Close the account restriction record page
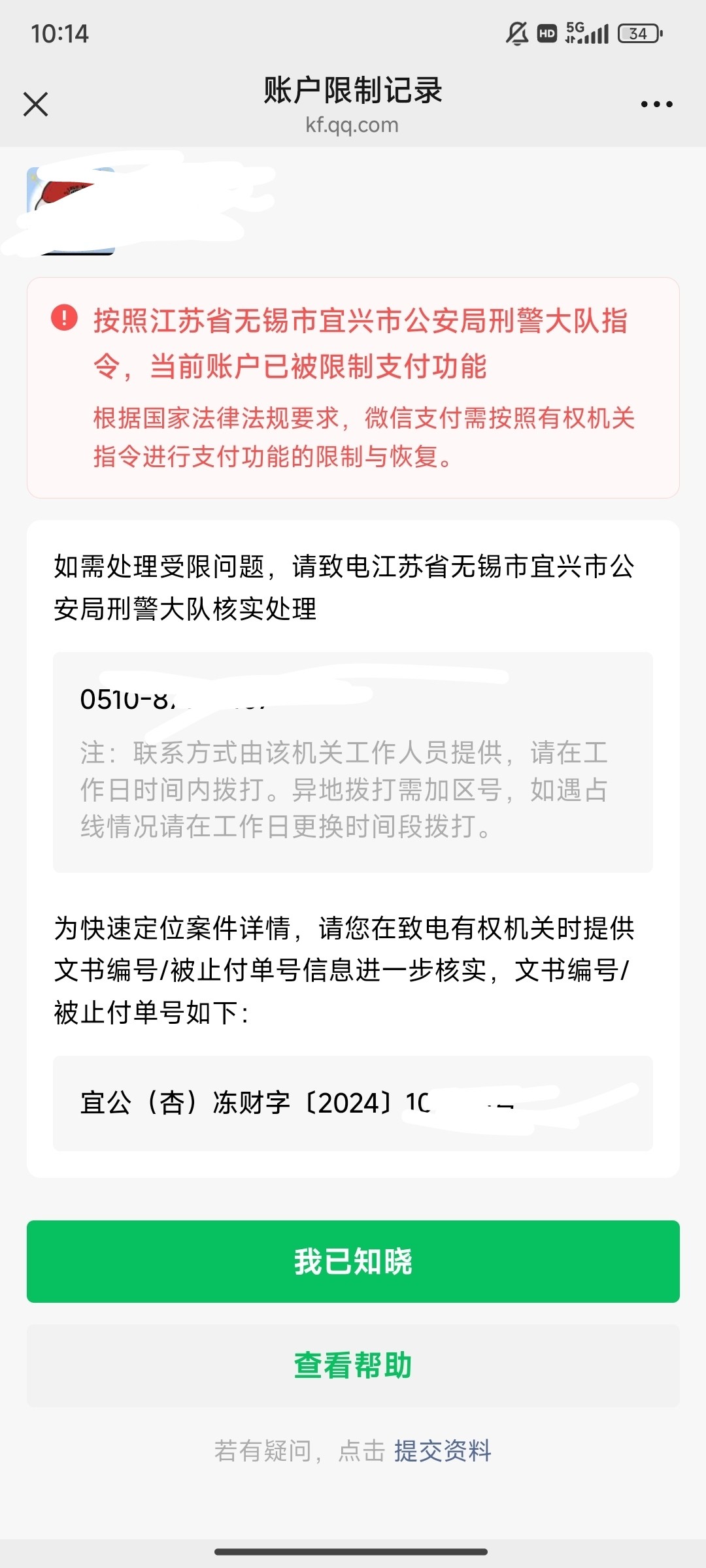706x1568 pixels. 36,105
